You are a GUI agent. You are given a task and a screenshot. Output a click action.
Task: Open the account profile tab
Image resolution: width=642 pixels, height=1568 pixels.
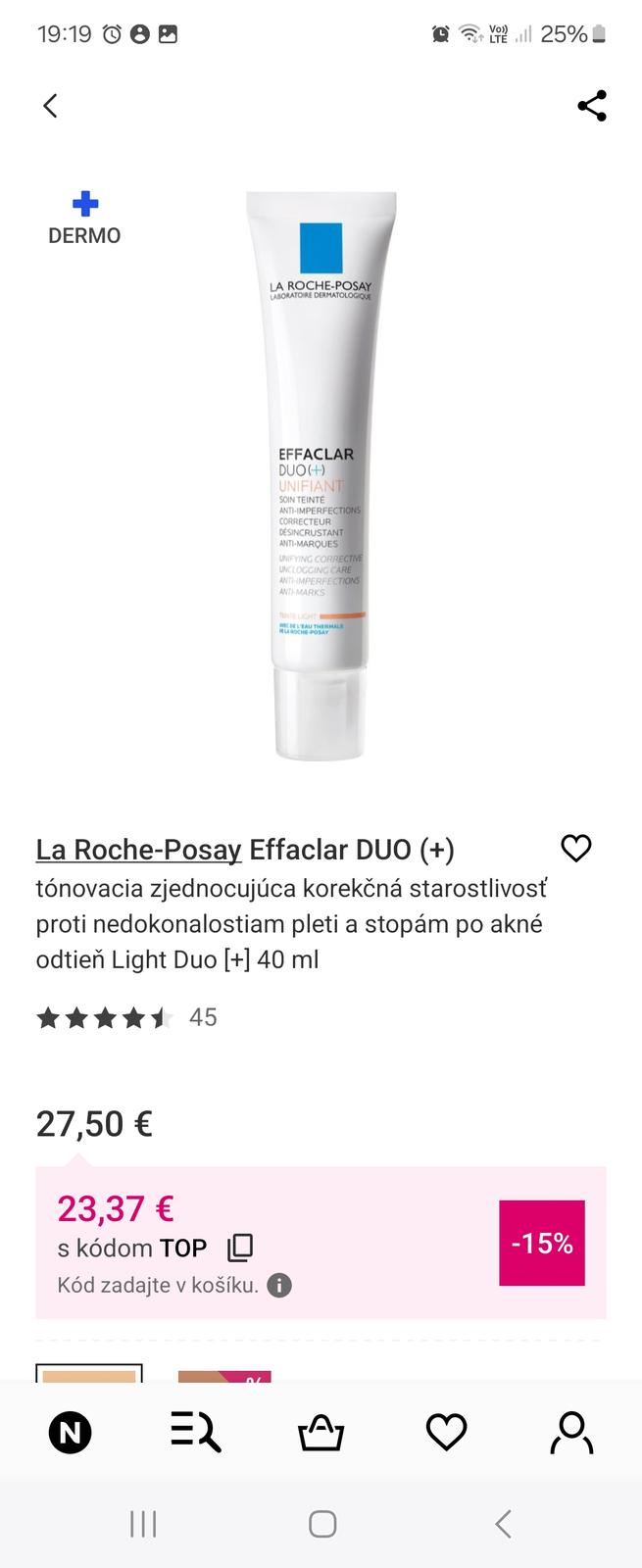click(570, 1434)
